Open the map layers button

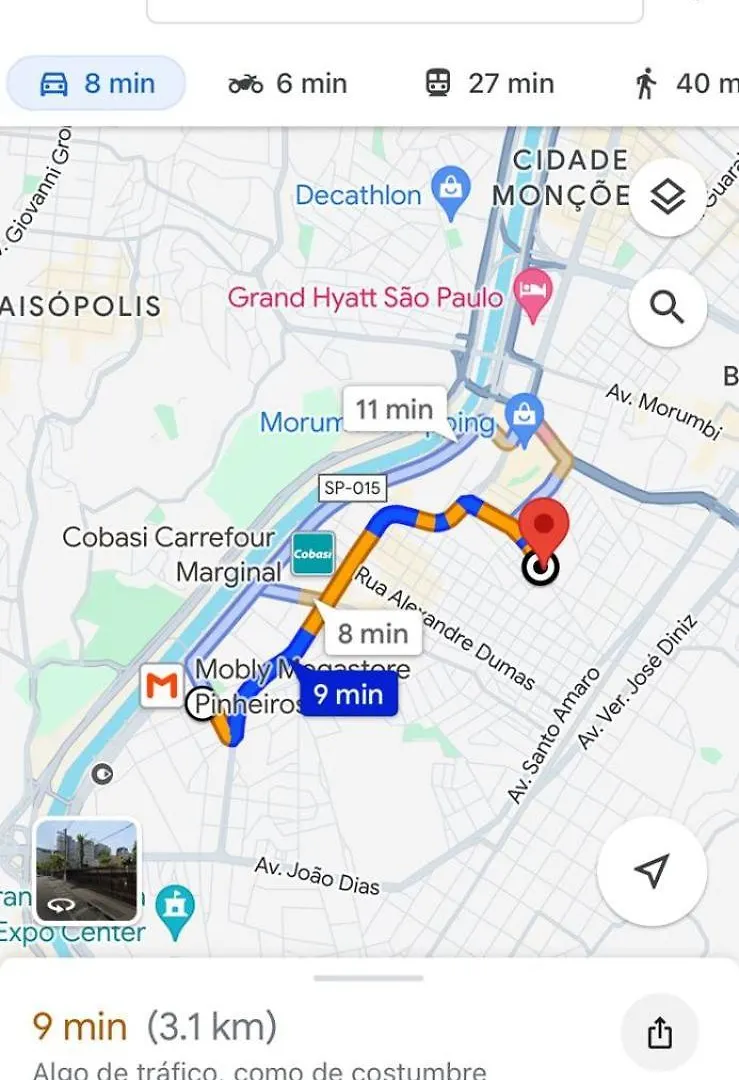click(x=667, y=197)
